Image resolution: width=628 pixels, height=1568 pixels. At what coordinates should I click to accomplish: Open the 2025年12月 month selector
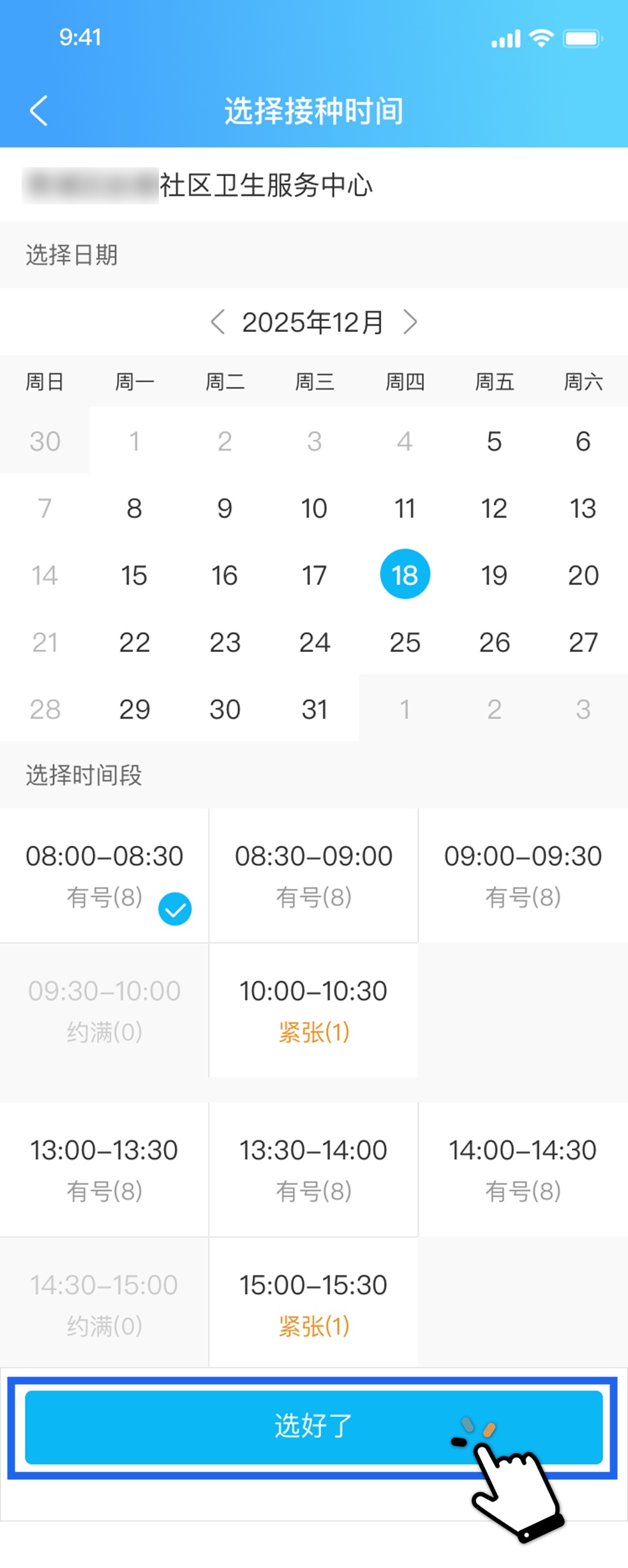click(x=313, y=322)
